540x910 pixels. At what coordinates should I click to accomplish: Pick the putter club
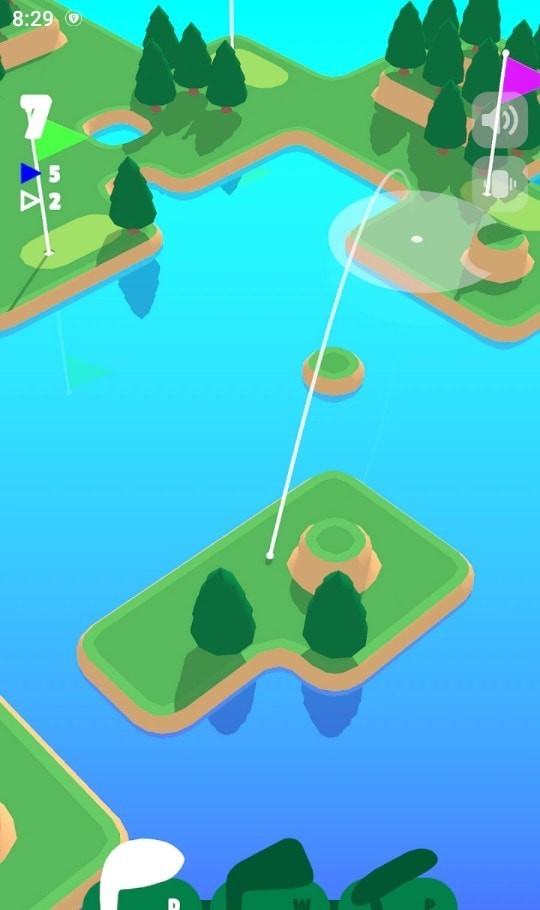point(399,879)
